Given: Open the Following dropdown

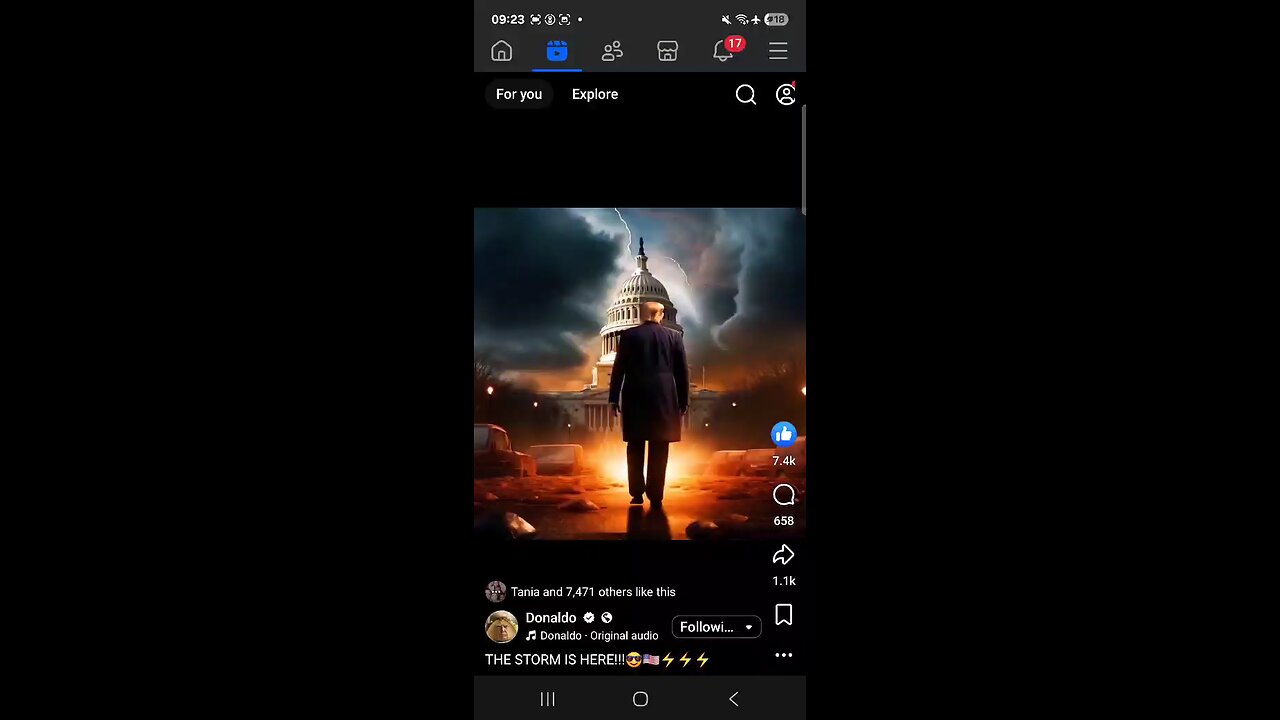Looking at the screenshot, I should coord(716,627).
